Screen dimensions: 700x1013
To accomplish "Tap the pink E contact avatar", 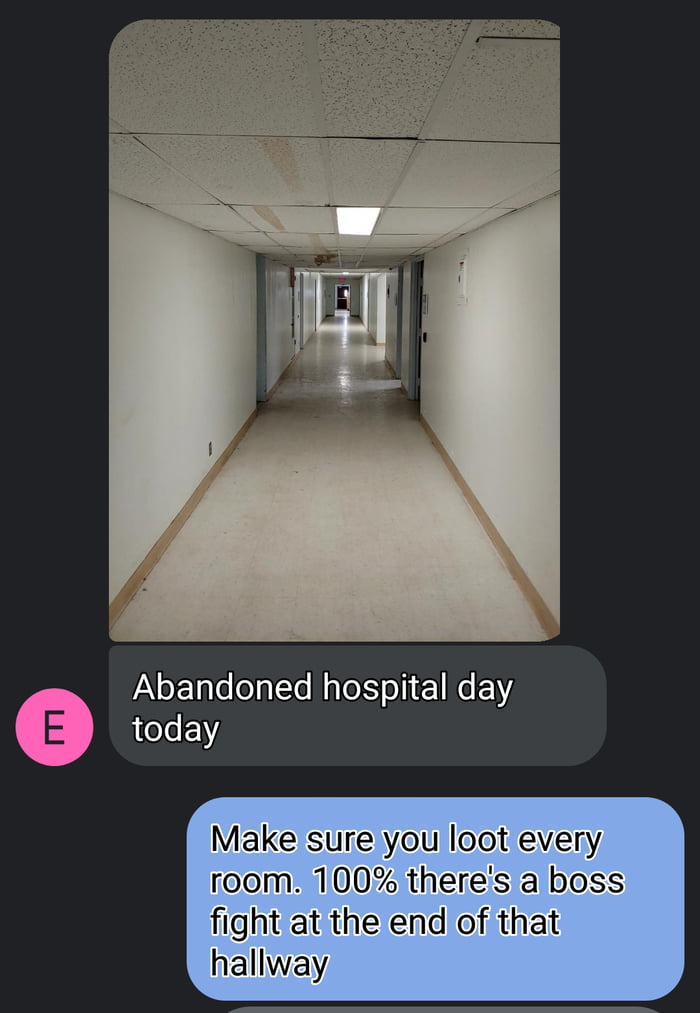I will click(x=54, y=727).
